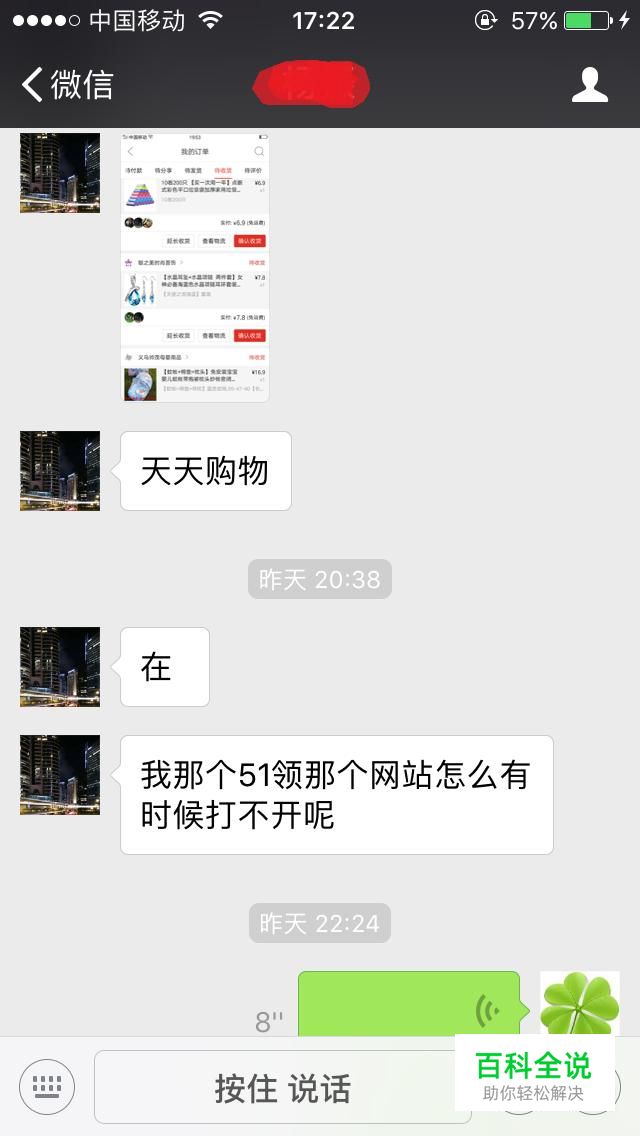Open the contact profile icon
This screenshot has height=1136, width=640.
click(x=589, y=85)
